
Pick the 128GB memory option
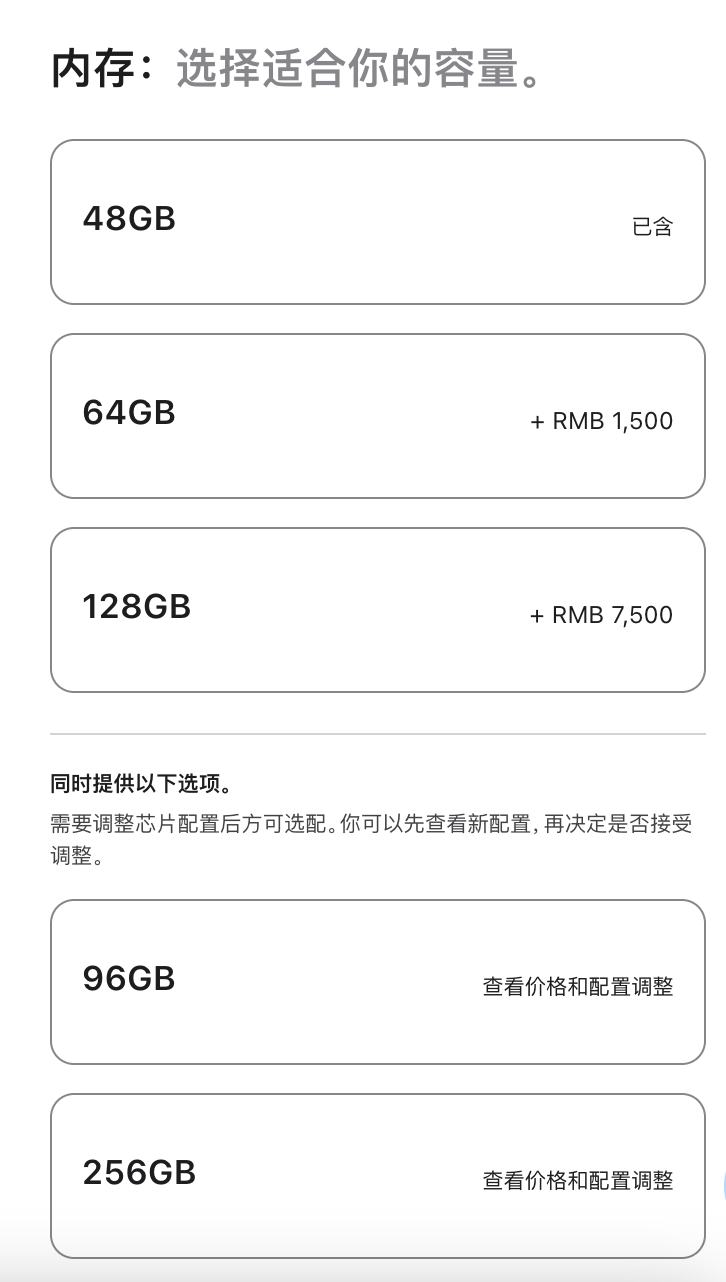coord(377,610)
